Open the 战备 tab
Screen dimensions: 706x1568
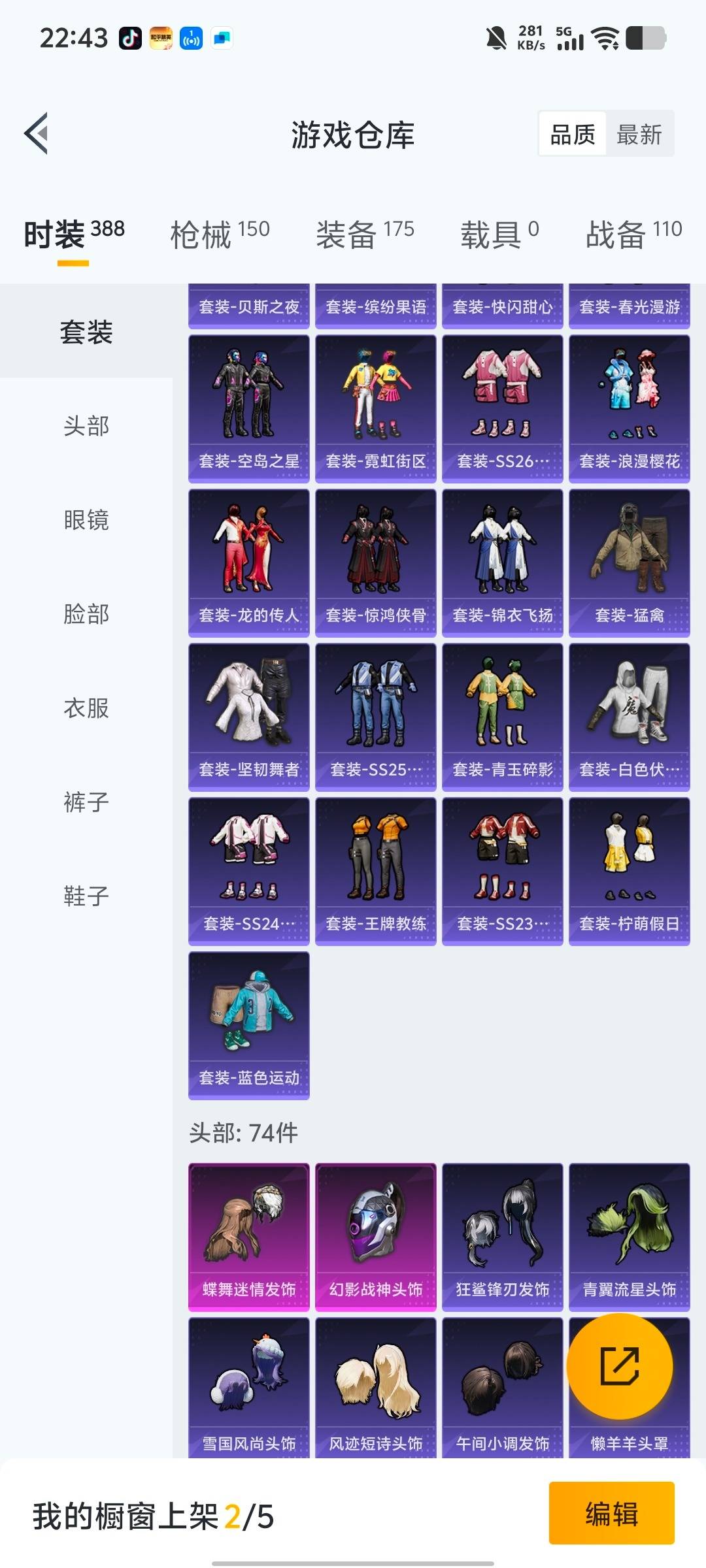pyautogui.click(x=633, y=234)
